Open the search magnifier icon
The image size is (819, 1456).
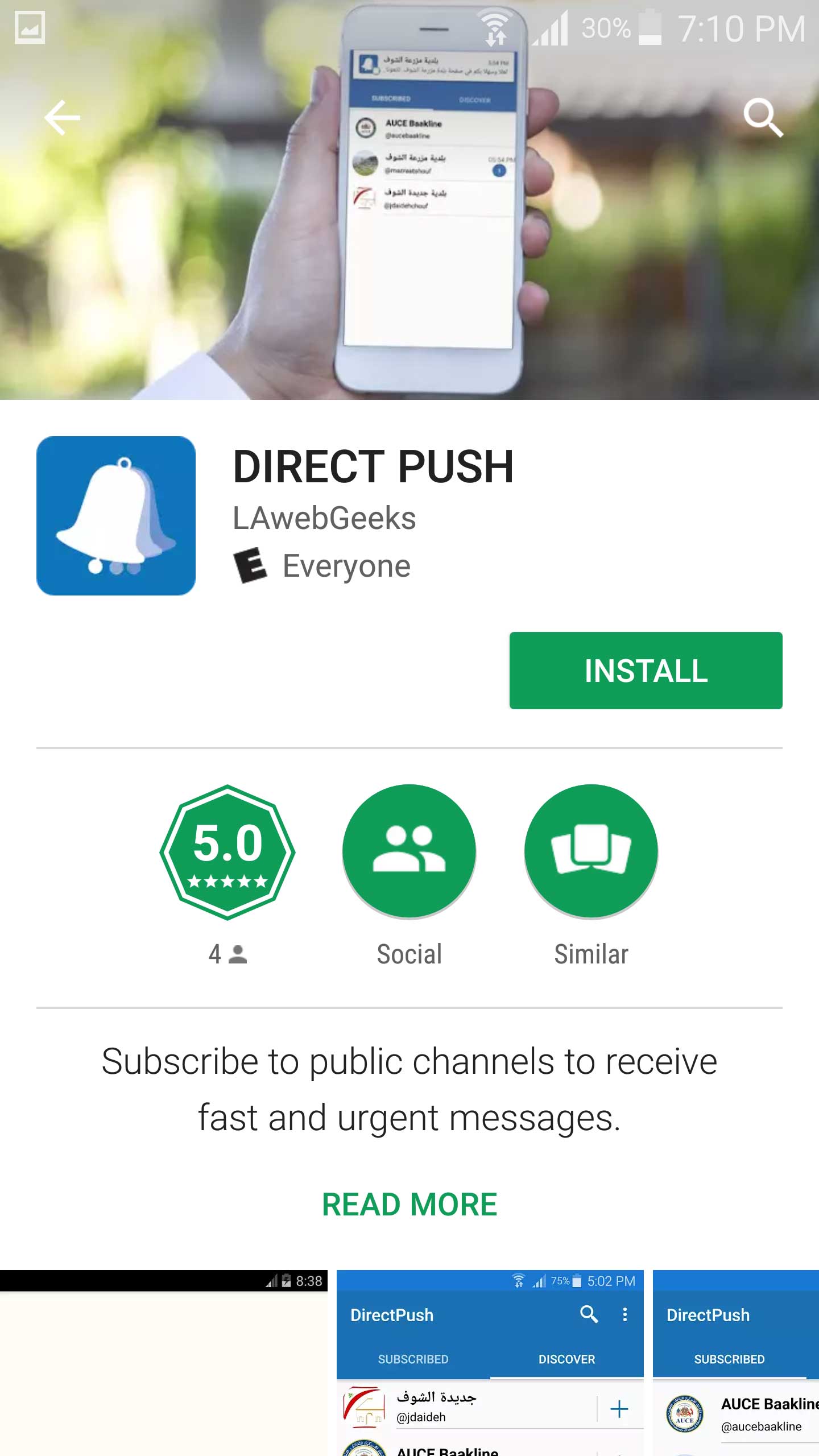click(x=763, y=118)
